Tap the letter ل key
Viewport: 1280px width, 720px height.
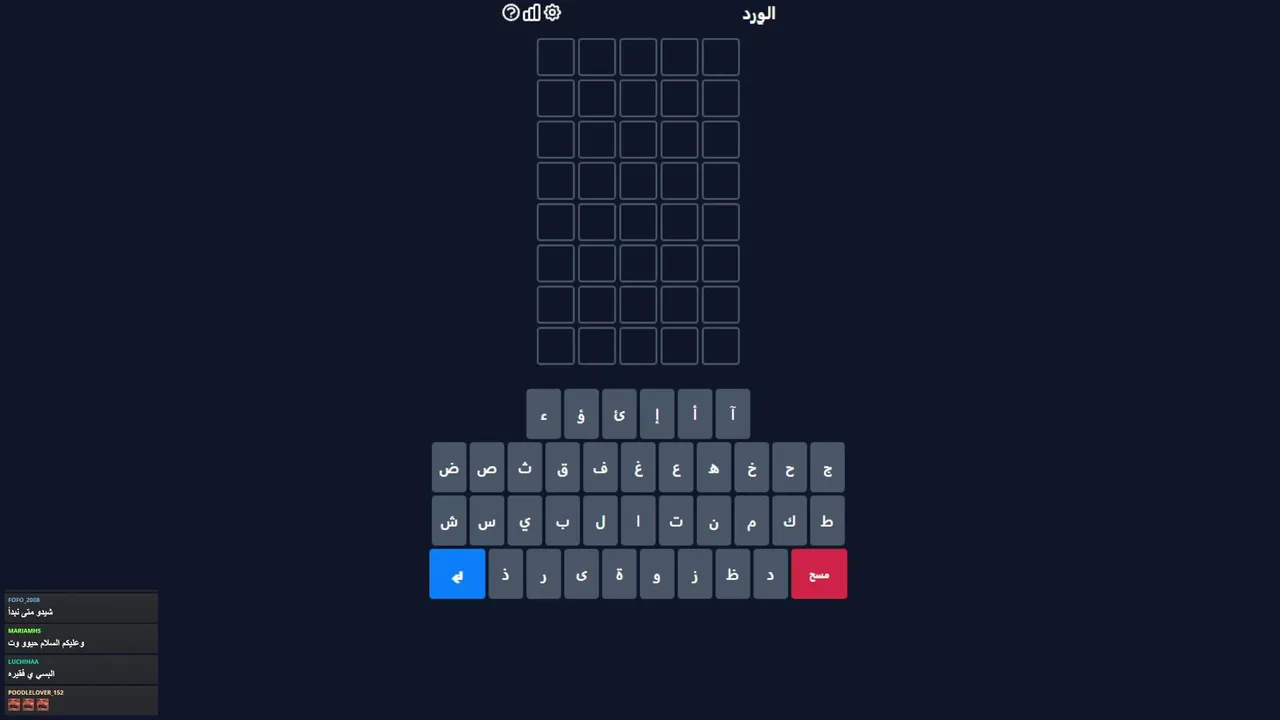600,521
